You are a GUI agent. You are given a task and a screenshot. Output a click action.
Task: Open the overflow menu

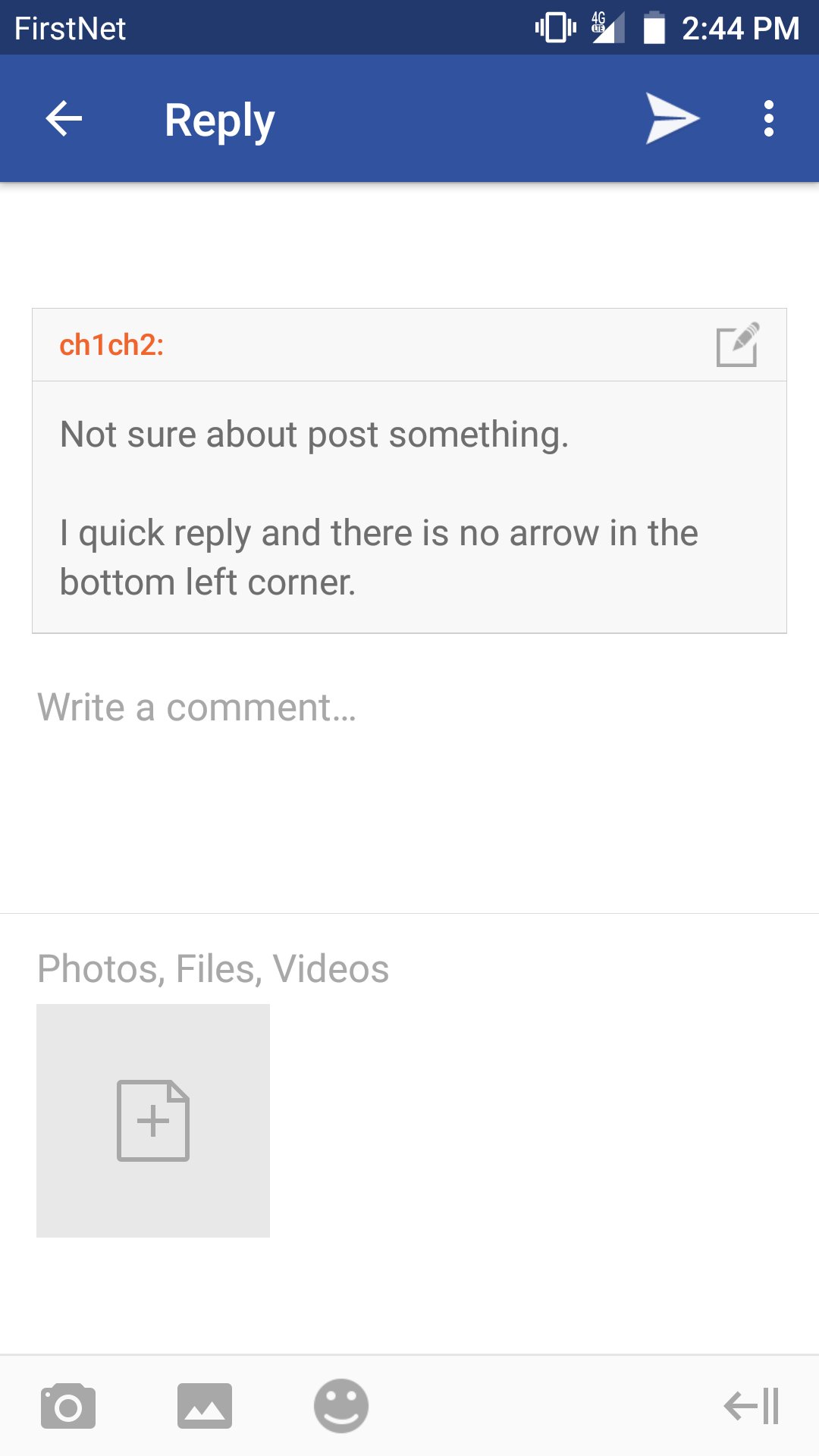click(768, 119)
